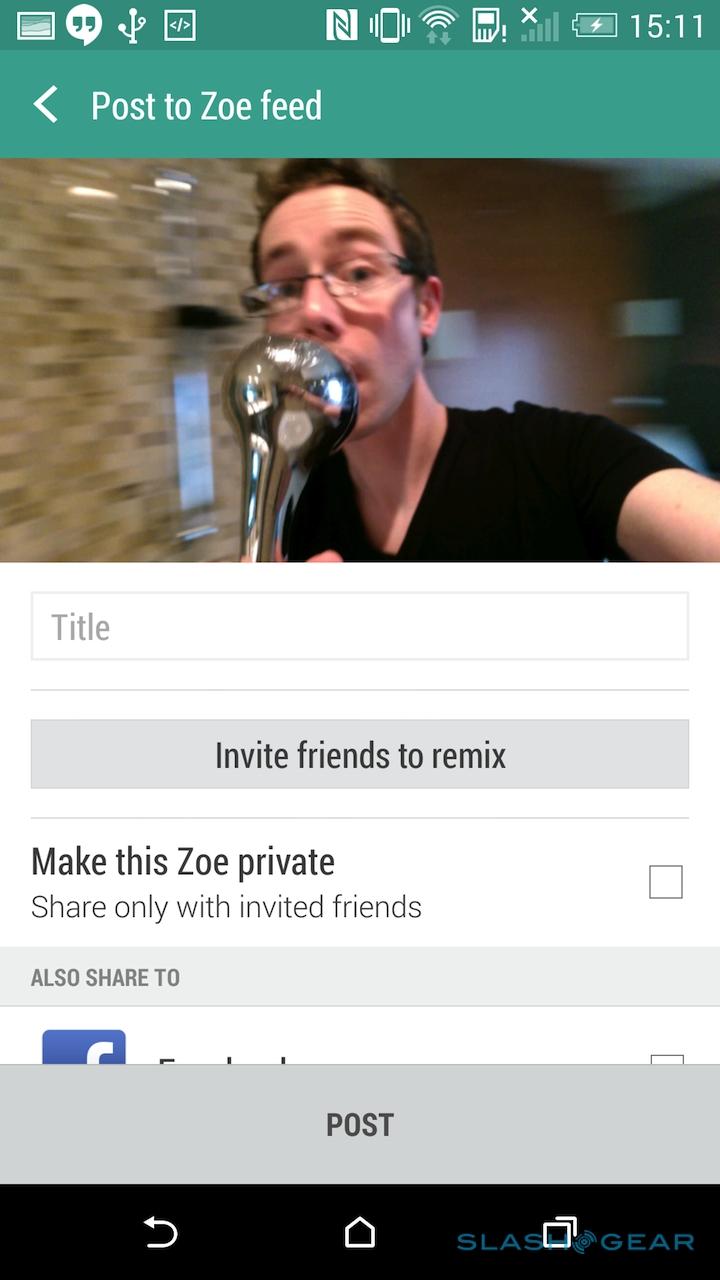Go back from Post to Zoe feed
Viewport: 720px width, 1280px height.
point(46,105)
